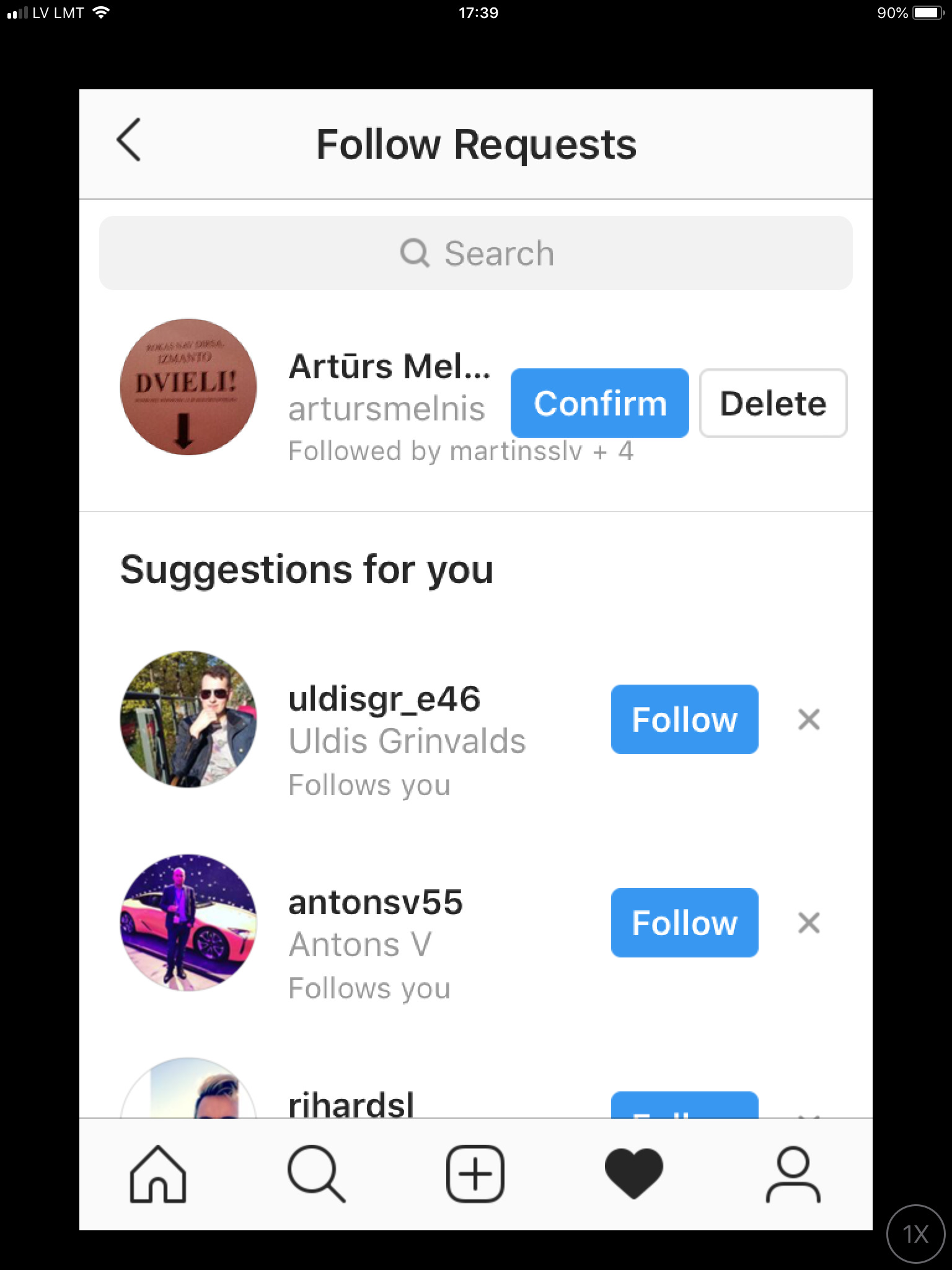The image size is (952, 1270).
Task: Open artursmelnis profile picture
Action: coord(188,387)
